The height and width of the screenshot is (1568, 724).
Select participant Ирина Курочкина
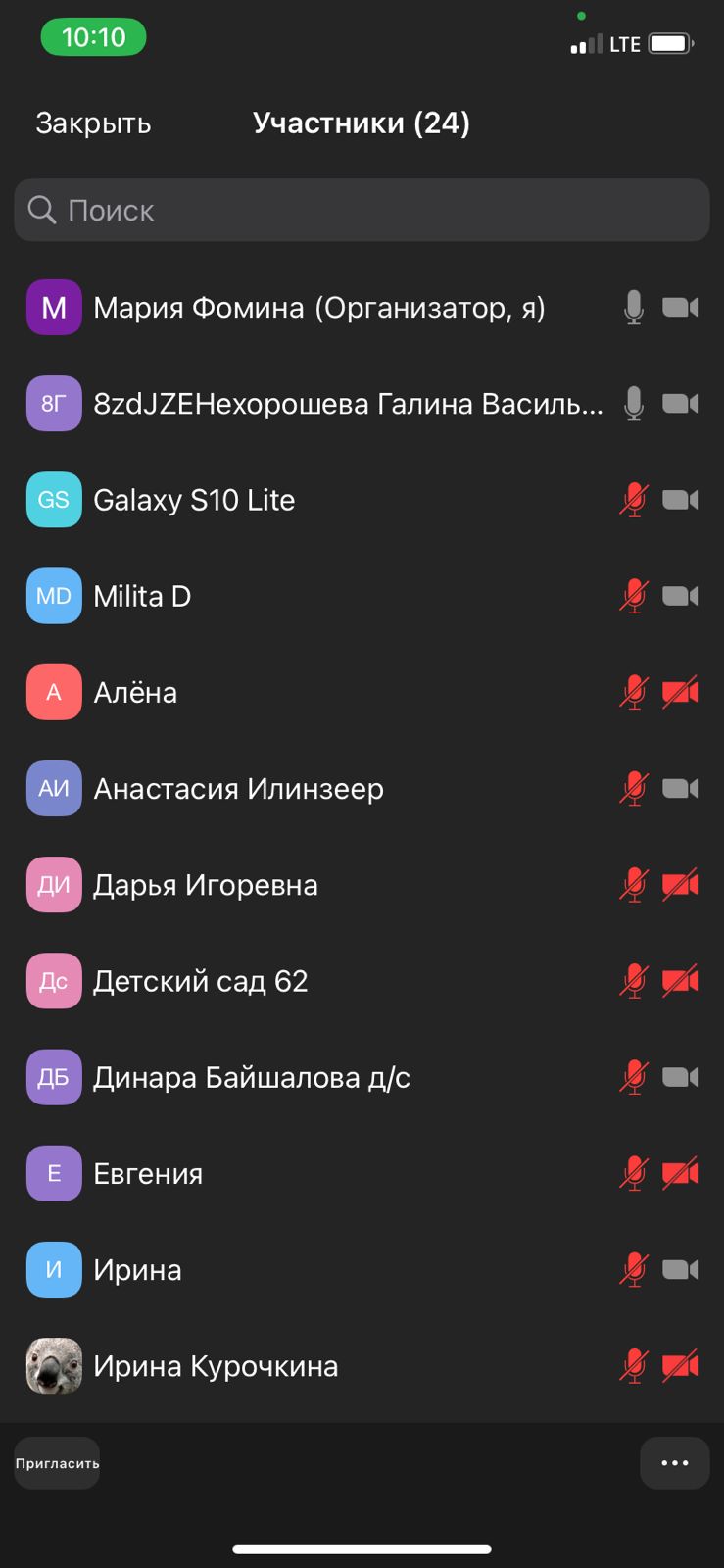point(216,1366)
